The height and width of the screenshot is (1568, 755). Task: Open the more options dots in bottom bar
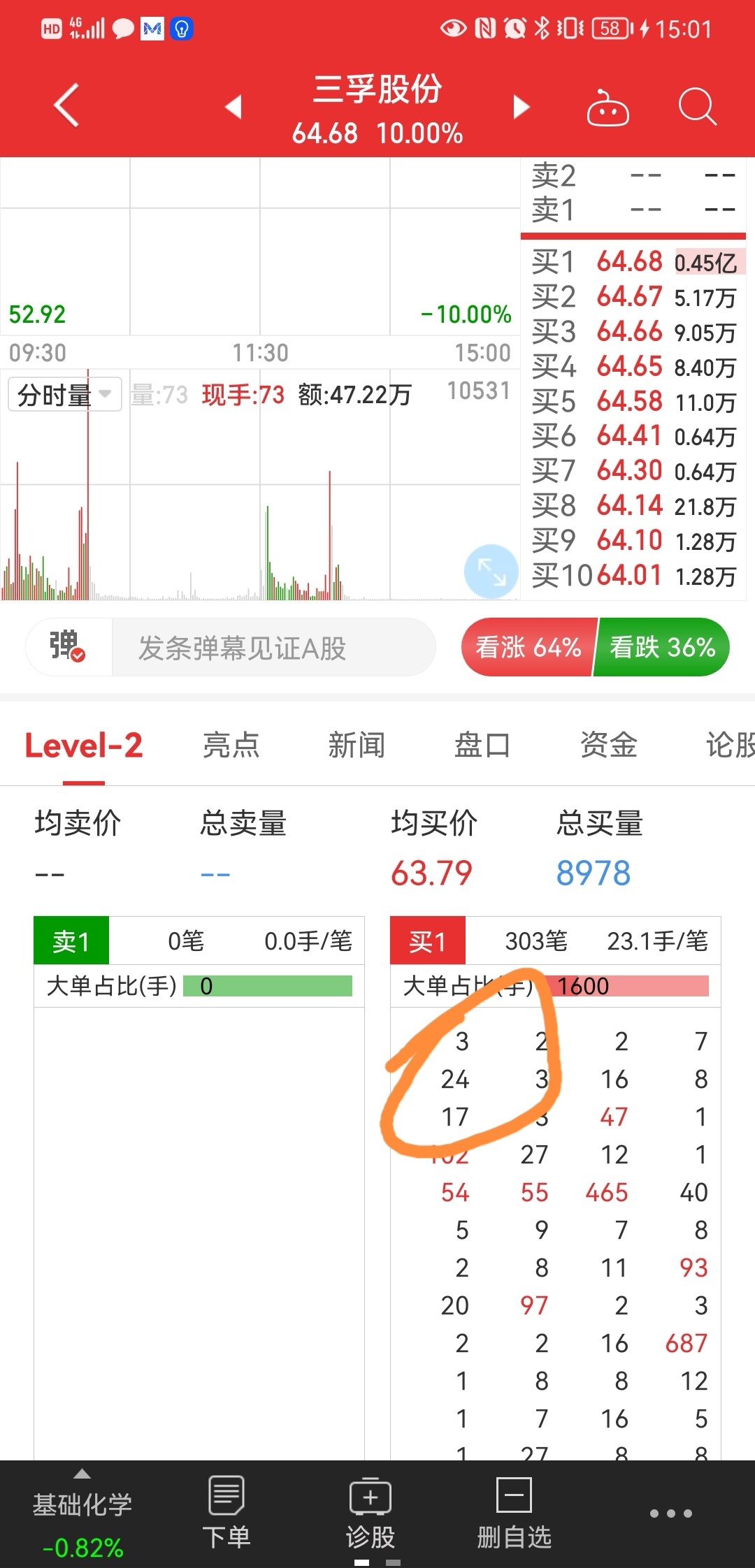pyautogui.click(x=671, y=1513)
